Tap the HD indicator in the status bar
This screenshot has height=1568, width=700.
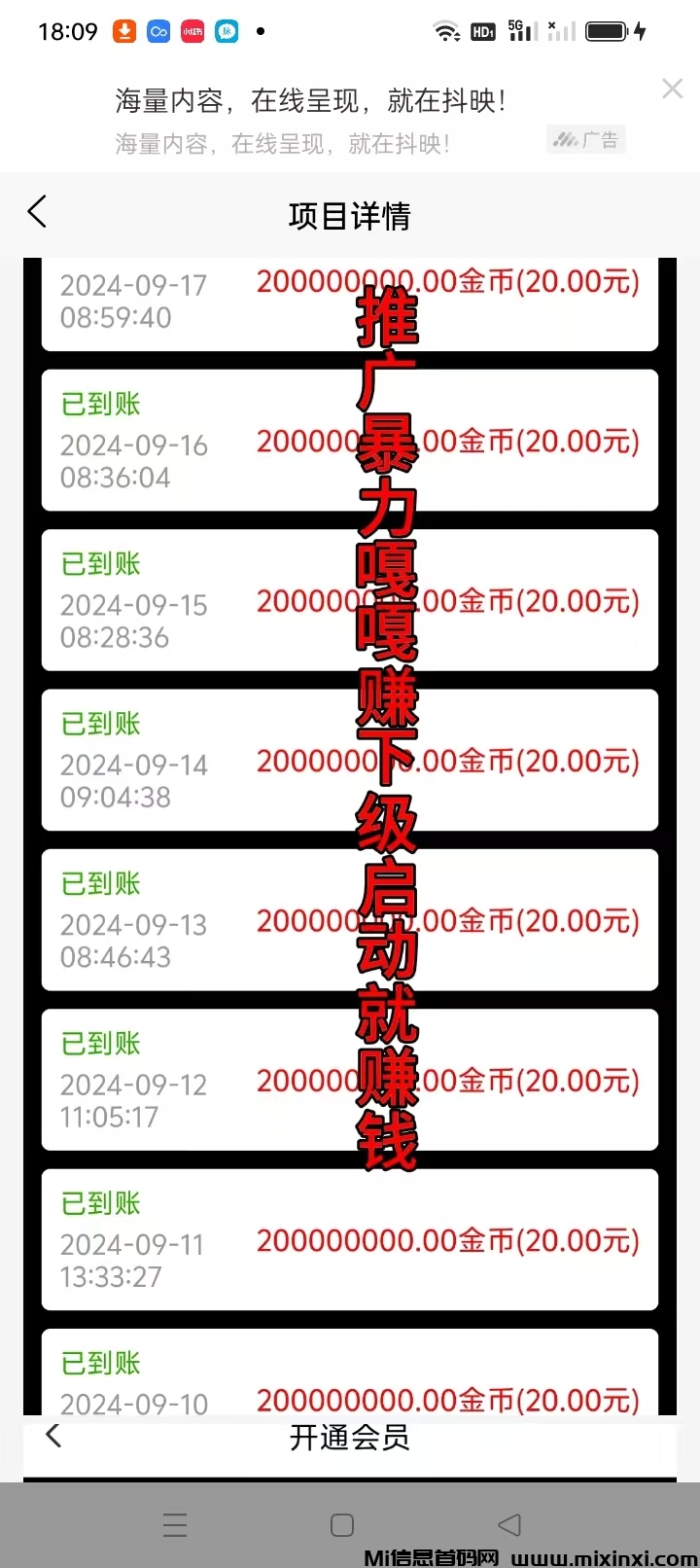482,30
